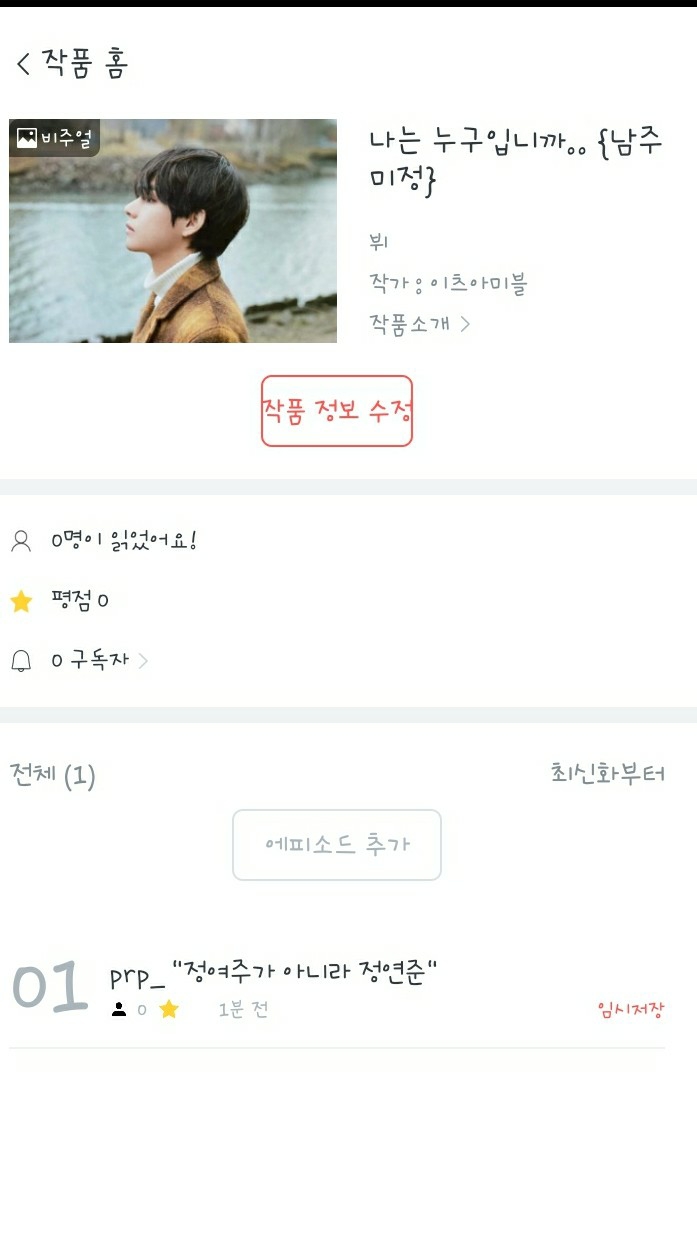The height and width of the screenshot is (1239, 697).
Task: Open the 0 구독자 list
Action: point(99,660)
